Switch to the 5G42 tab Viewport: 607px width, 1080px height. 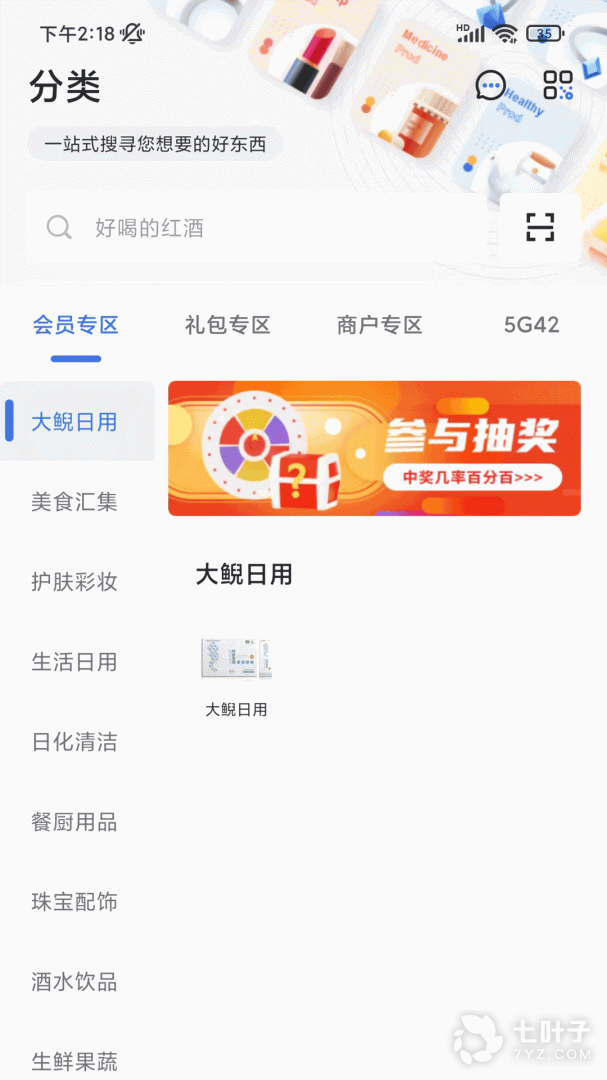point(531,325)
